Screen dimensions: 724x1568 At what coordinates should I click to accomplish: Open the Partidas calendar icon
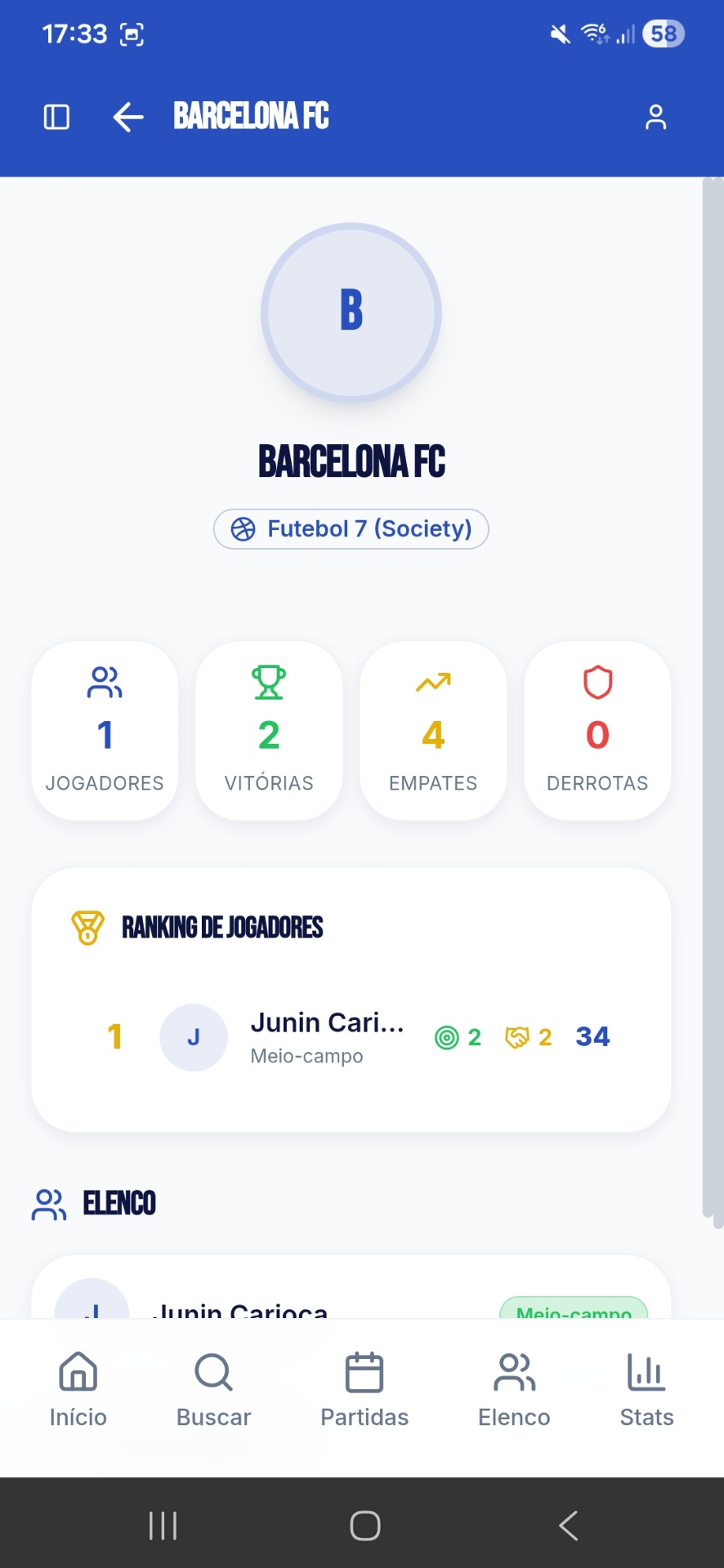click(364, 1374)
